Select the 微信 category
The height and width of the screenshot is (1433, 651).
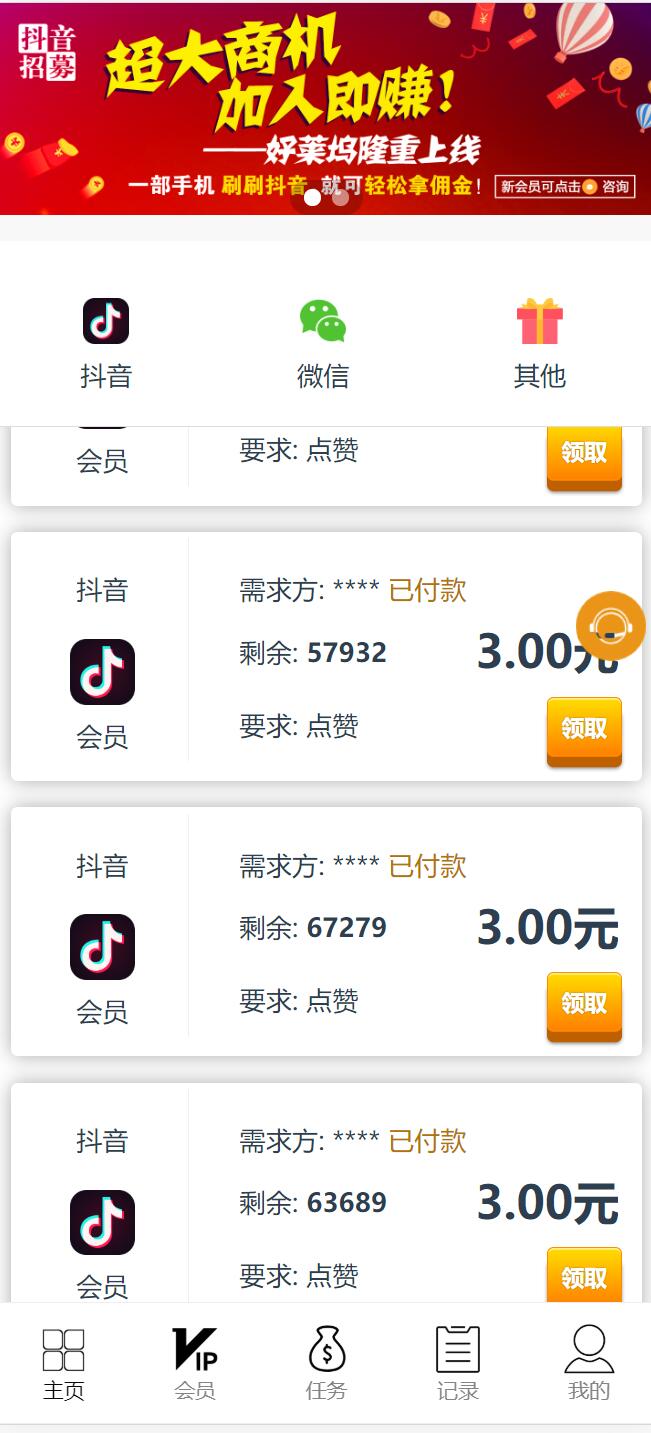[323, 343]
